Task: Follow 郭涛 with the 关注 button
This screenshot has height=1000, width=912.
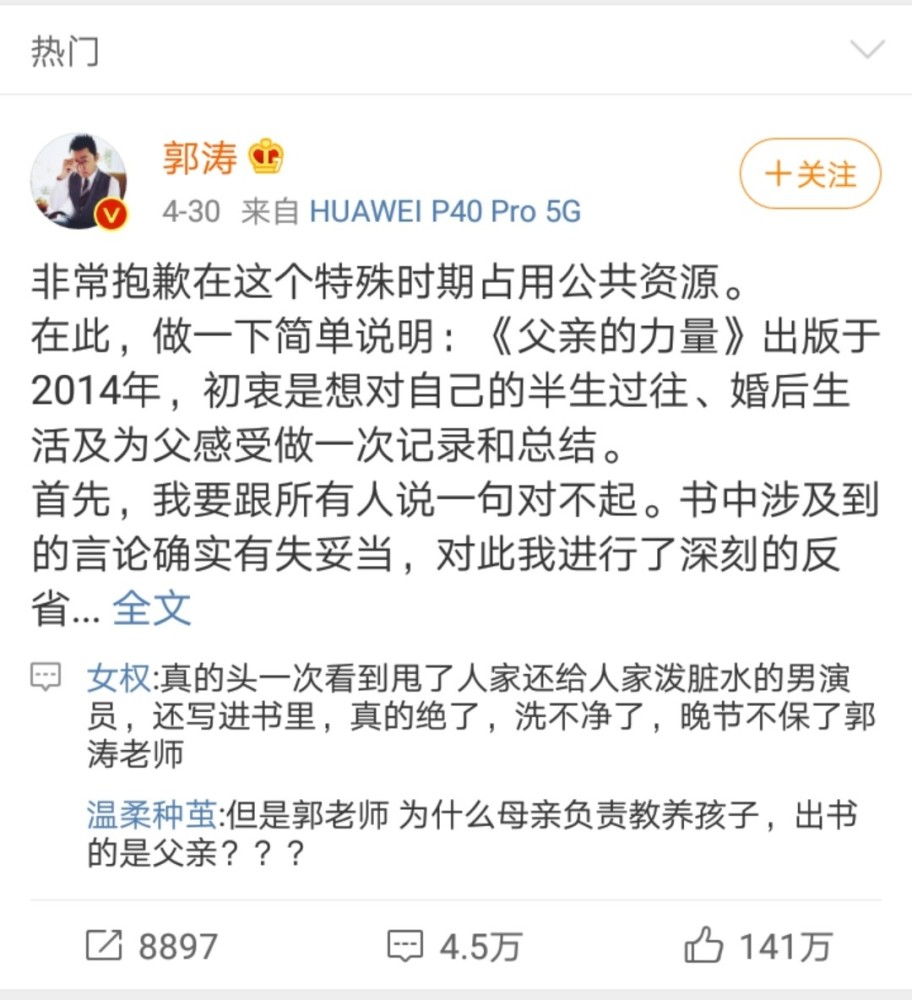Action: (x=810, y=175)
